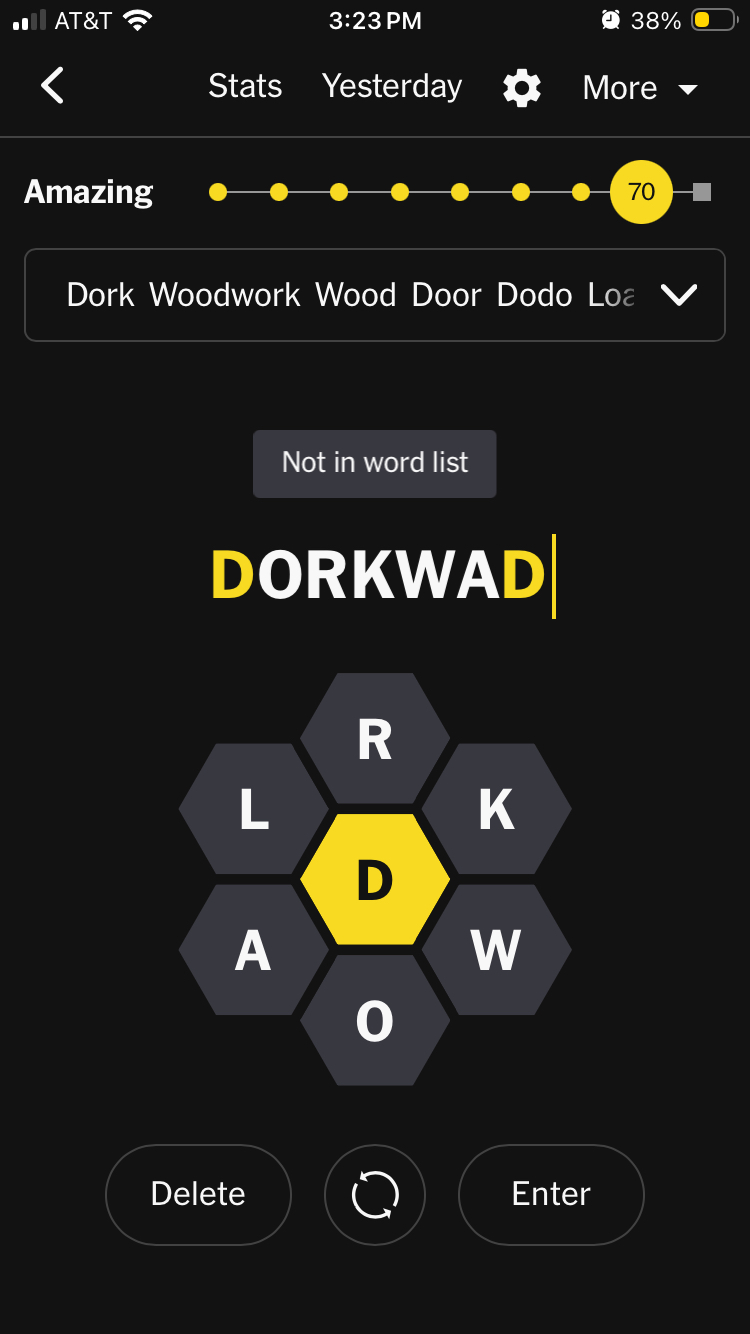
Task: Add letter O to the word
Action: coord(375,1021)
